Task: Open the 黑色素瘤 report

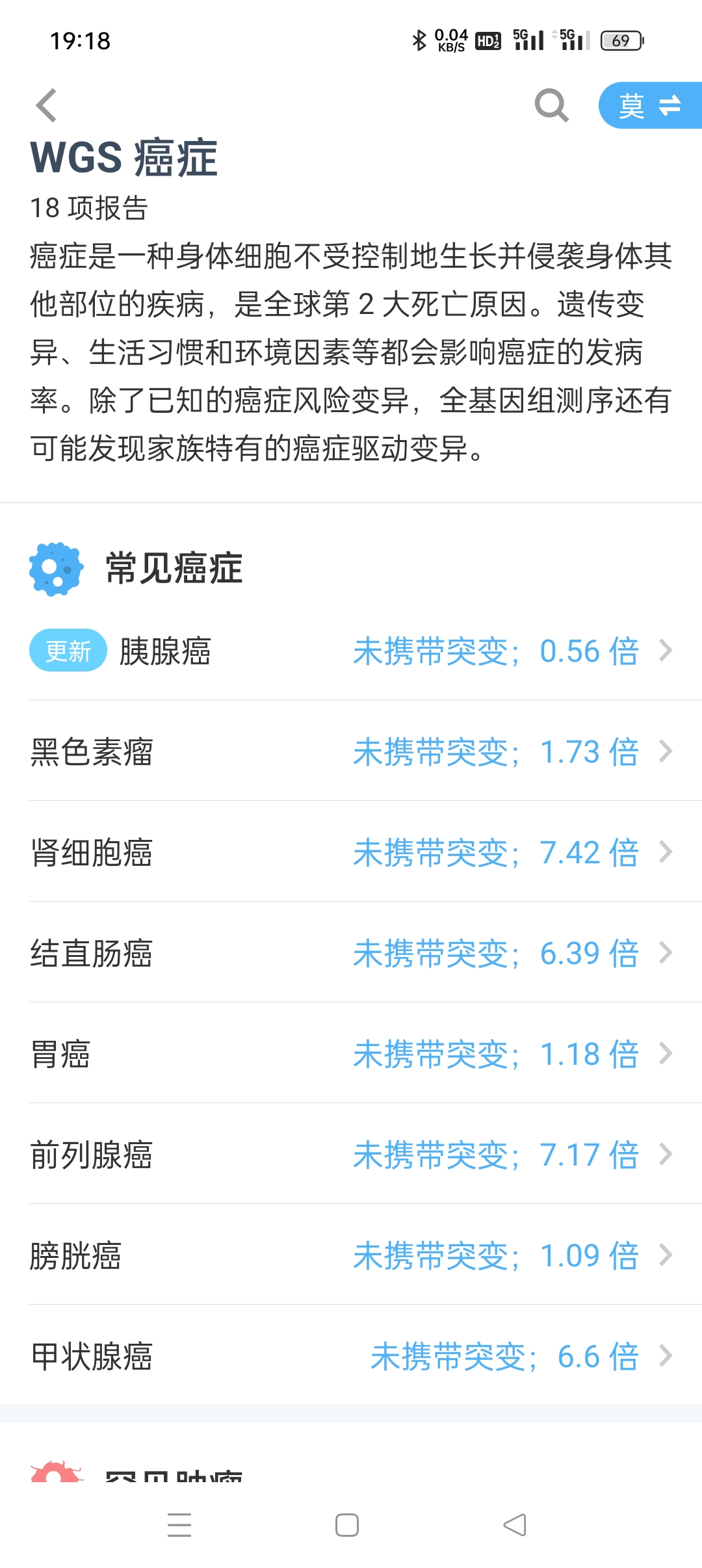Action: click(x=351, y=751)
